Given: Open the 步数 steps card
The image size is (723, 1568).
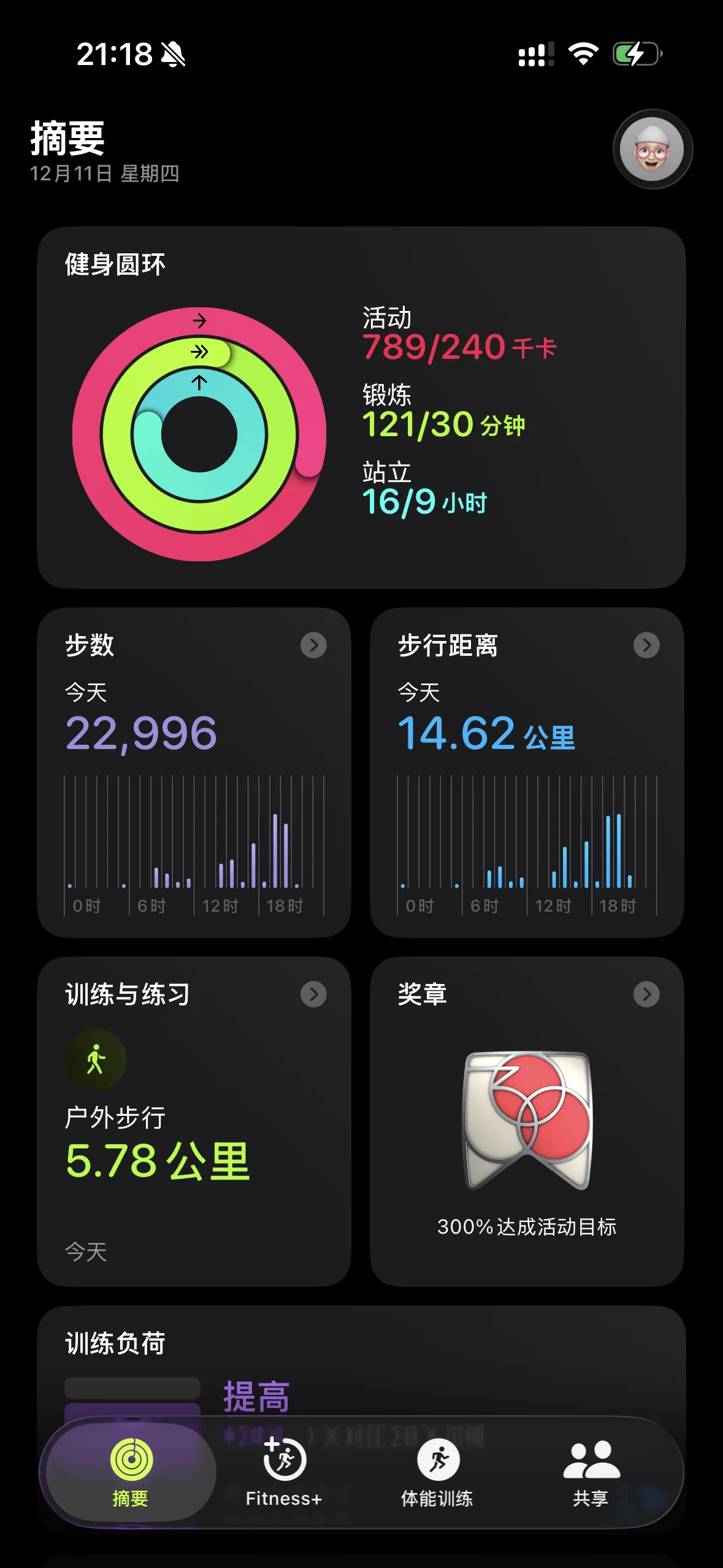Looking at the screenshot, I should (x=194, y=772).
